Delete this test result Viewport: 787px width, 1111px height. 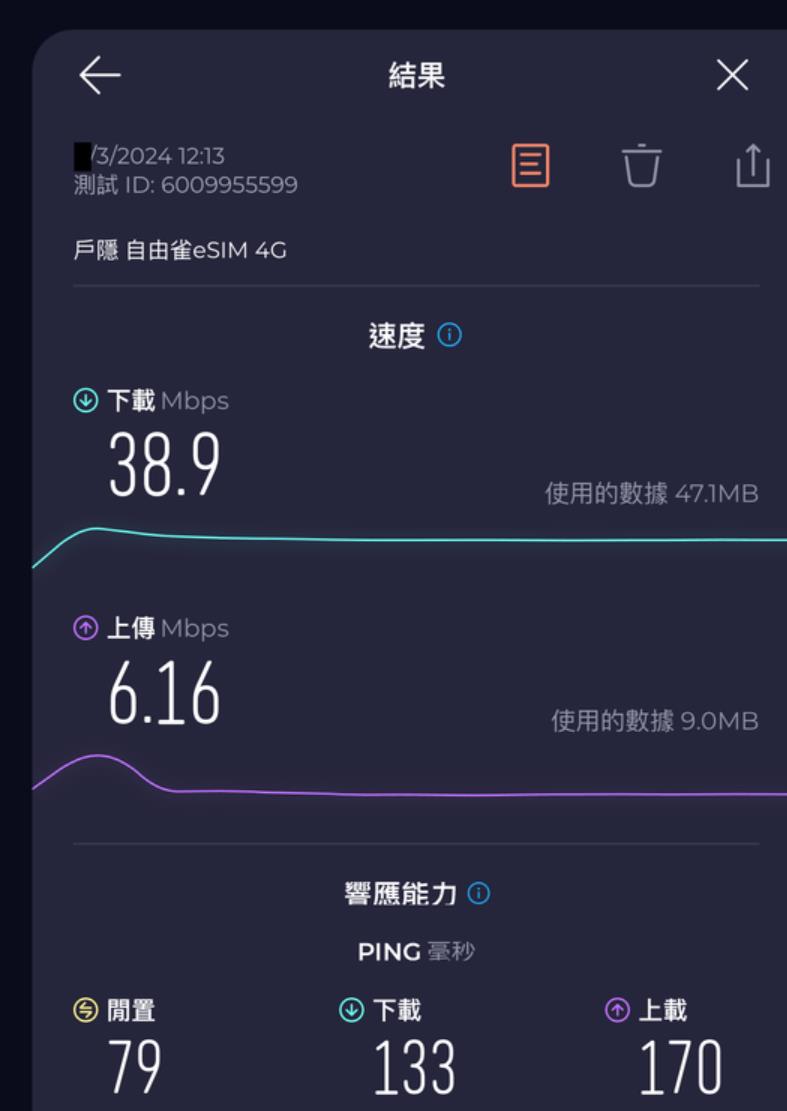pyautogui.click(x=642, y=165)
